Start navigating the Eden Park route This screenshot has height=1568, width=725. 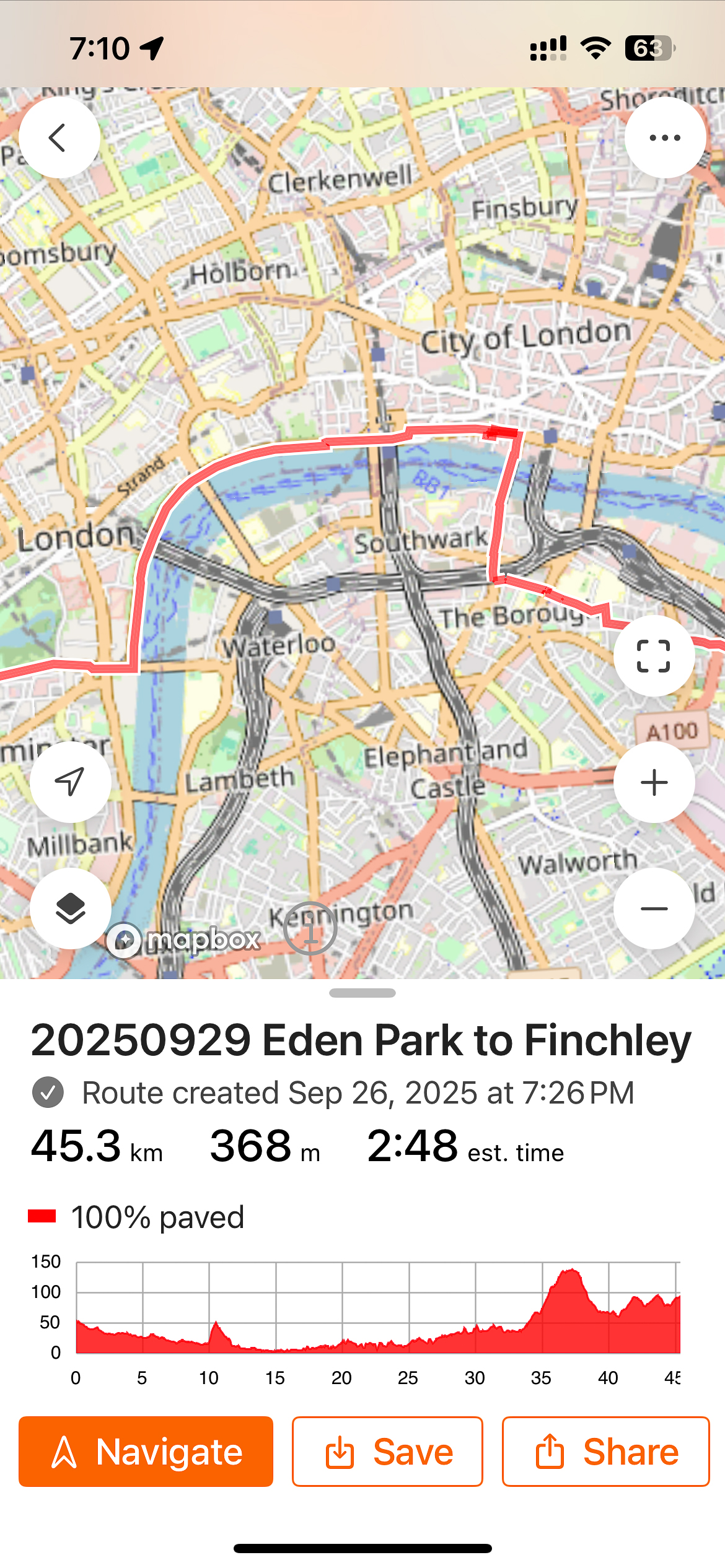146,1452
